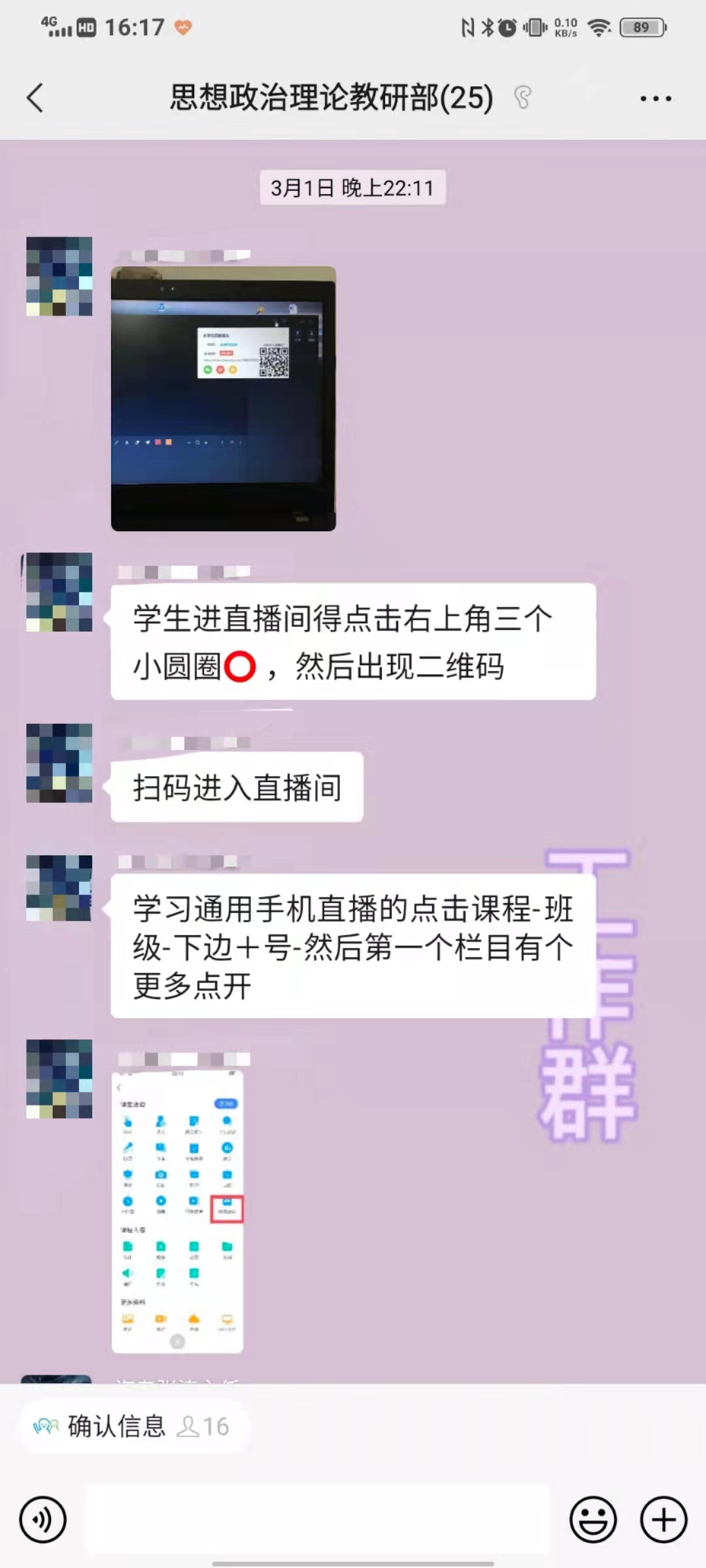Tap the avatar beside 扫码进入直播间 message
Screen dimensions: 706x1568
(59, 762)
